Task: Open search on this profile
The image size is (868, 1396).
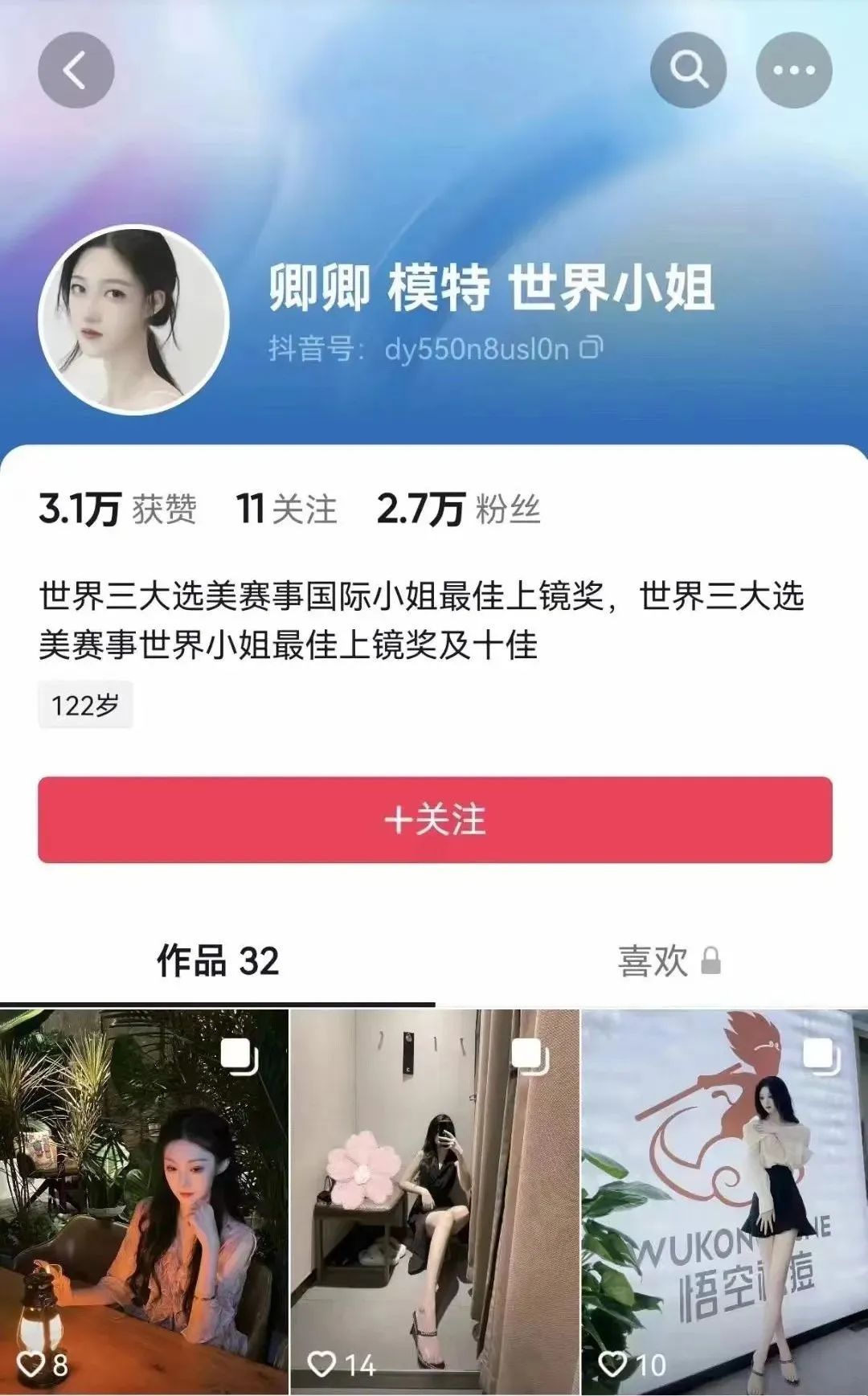Action: [688, 70]
